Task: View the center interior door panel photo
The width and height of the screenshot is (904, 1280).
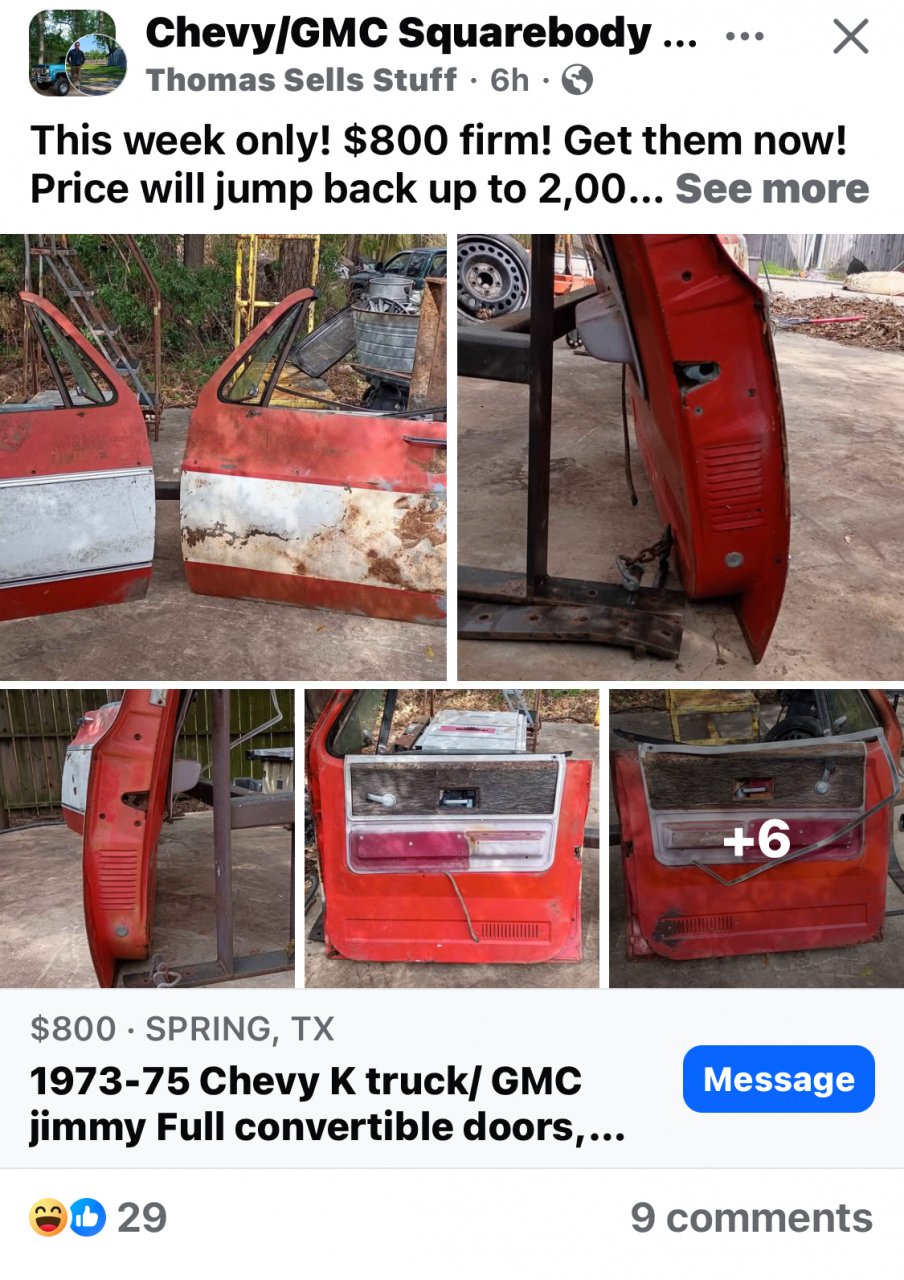Action: [x=452, y=838]
